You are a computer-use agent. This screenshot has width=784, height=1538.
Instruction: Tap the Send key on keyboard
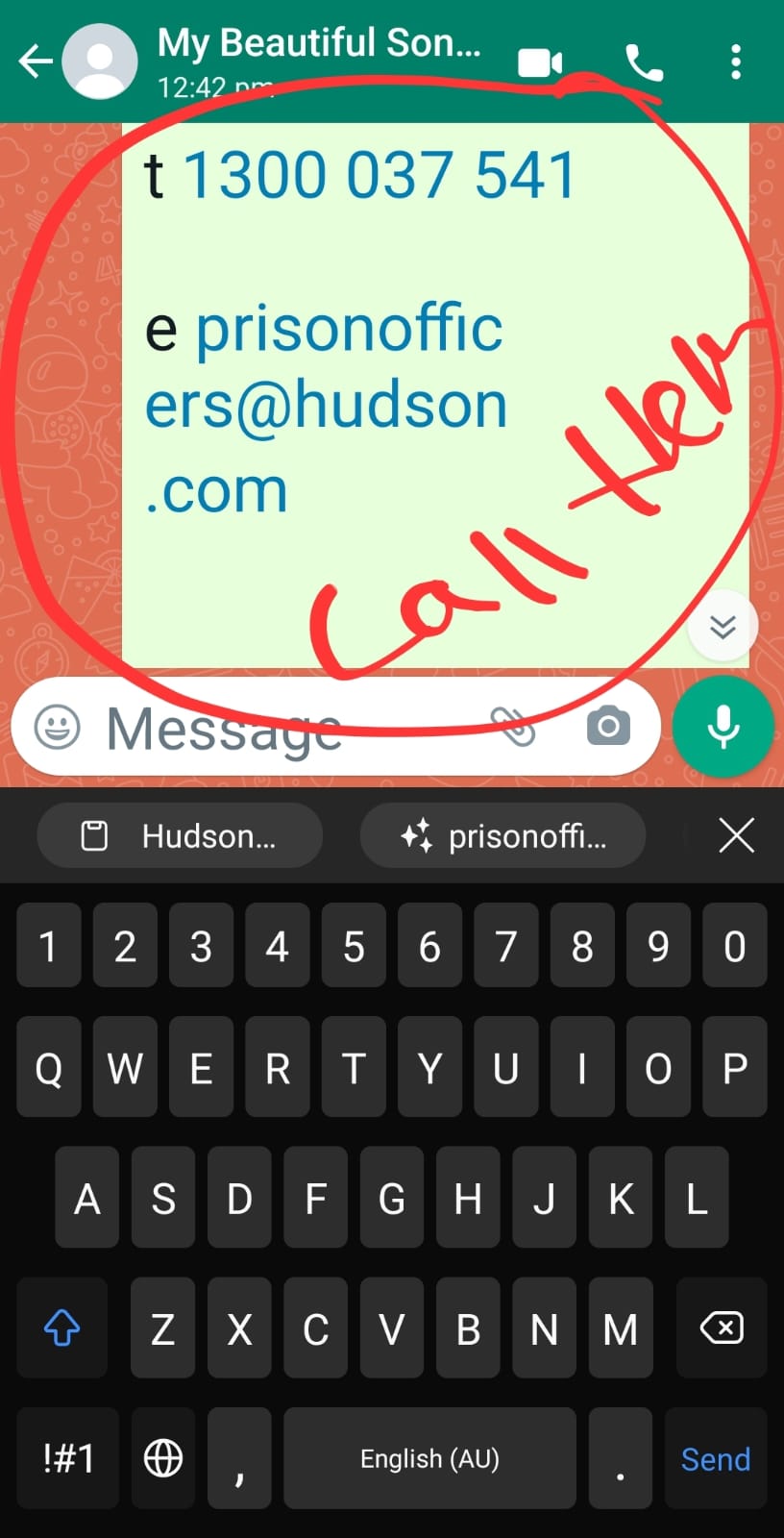(x=716, y=1459)
